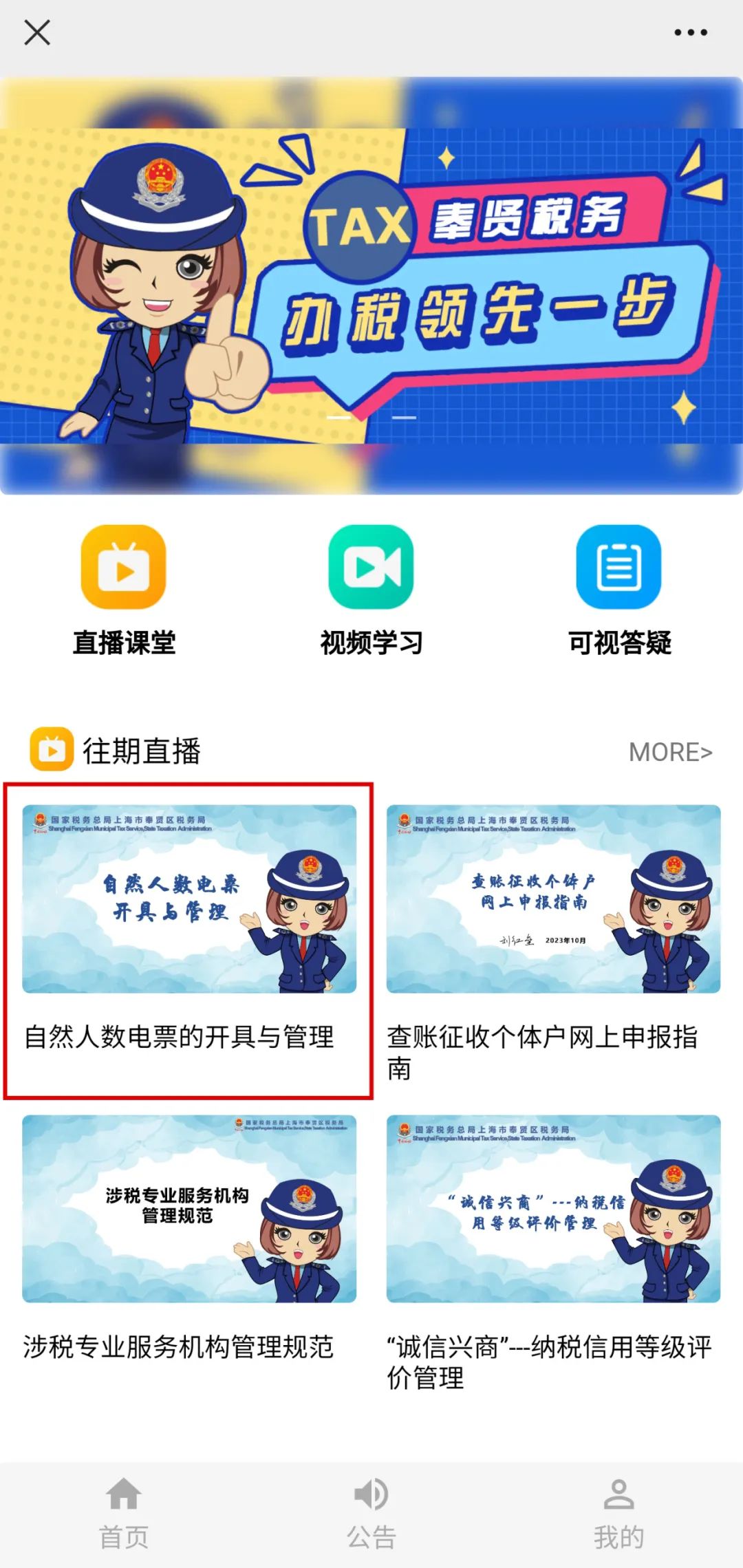Open the three-dot overflow menu
Image resolution: width=743 pixels, height=1568 pixels.
pyautogui.click(x=690, y=32)
